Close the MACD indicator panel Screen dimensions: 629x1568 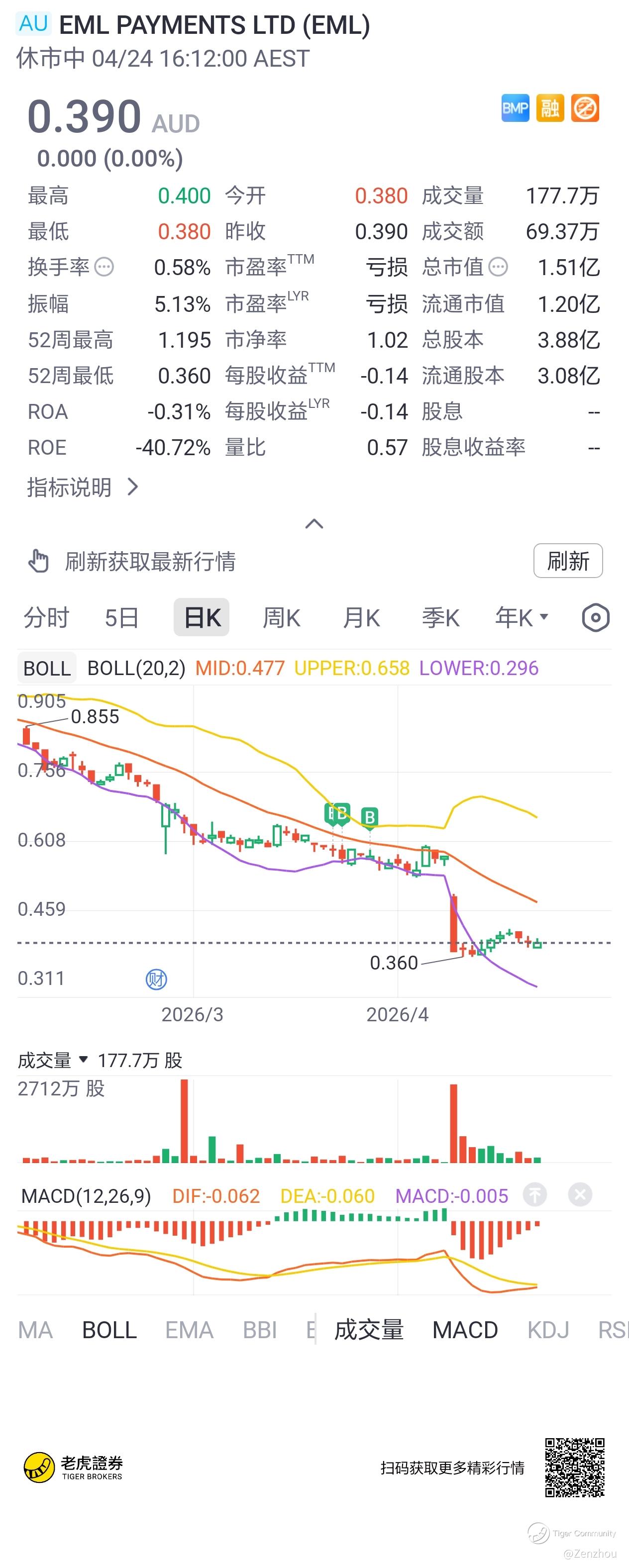pos(580,1194)
